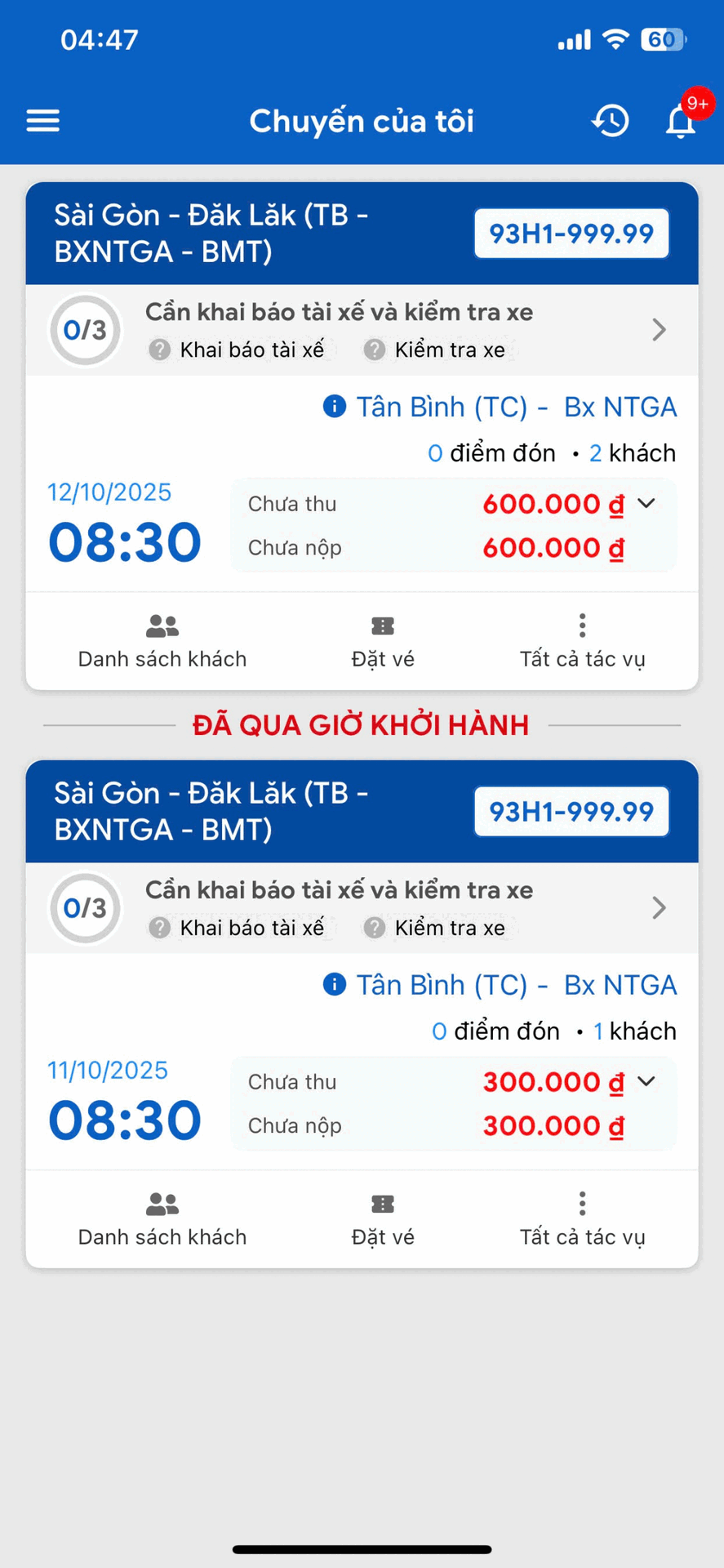Open Tất cả tác vụ for 12/10/2025 trip
The height and width of the screenshot is (1568, 724).
pyautogui.click(x=582, y=641)
